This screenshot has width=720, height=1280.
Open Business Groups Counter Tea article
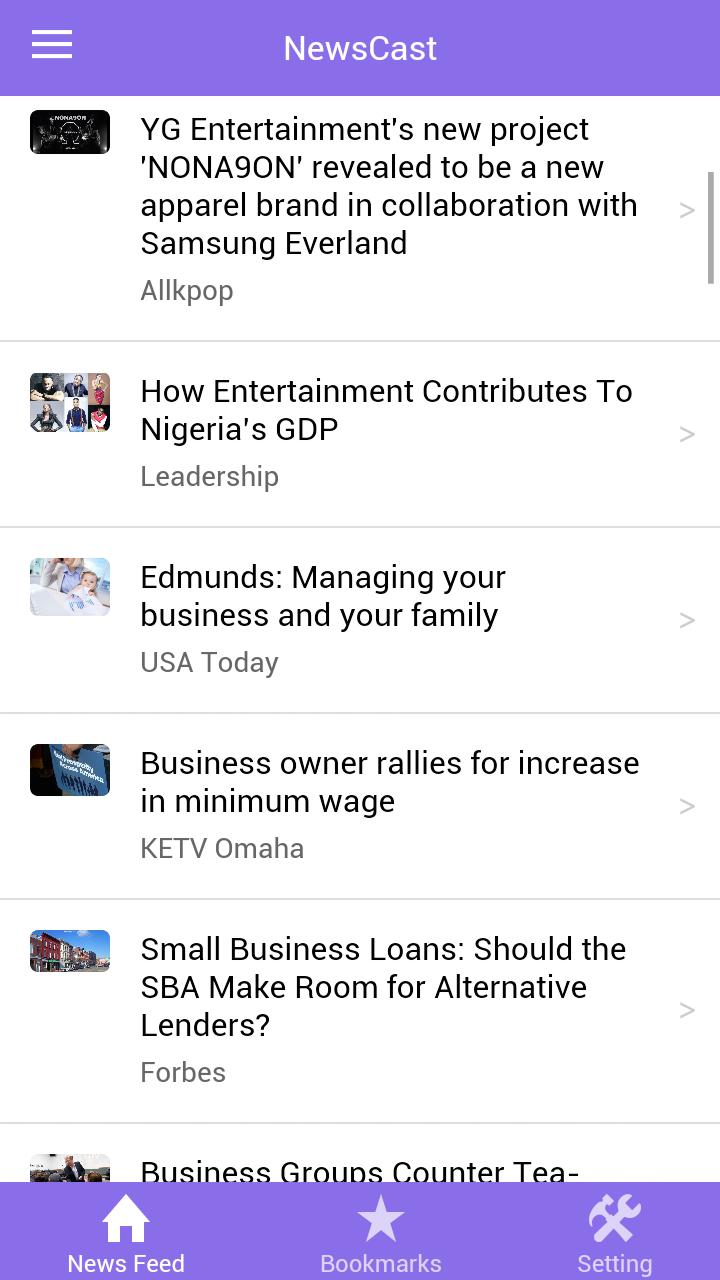[x=360, y=1168]
